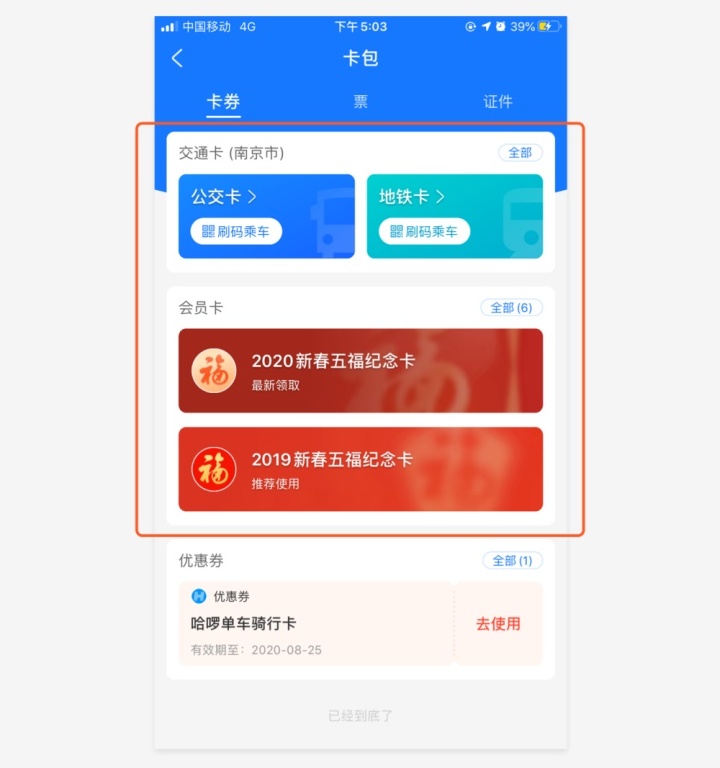Select the 卡券 tab
Screen dimensions: 720x768
[223, 102]
